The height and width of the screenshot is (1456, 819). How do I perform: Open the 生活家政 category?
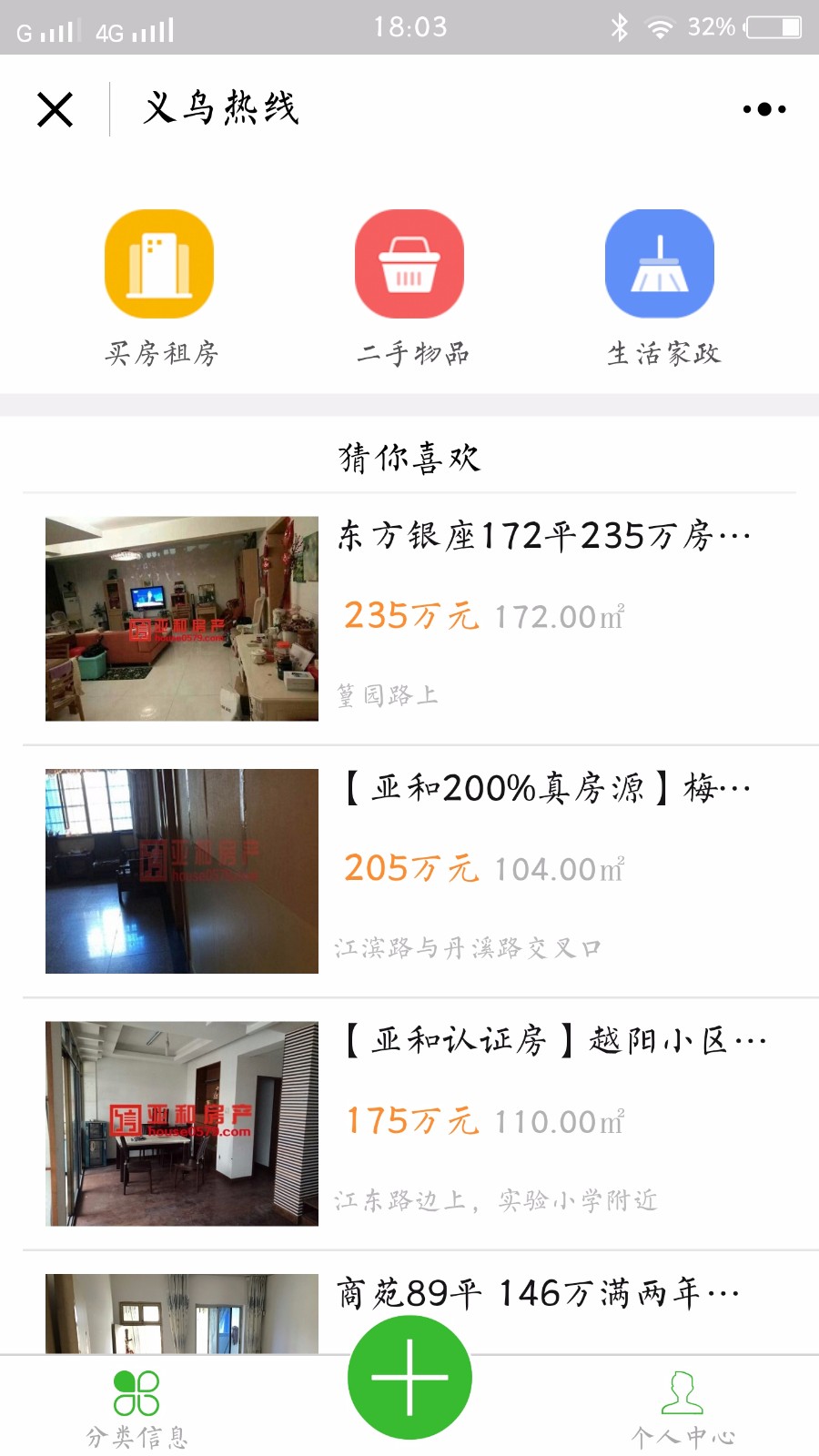[x=662, y=288]
